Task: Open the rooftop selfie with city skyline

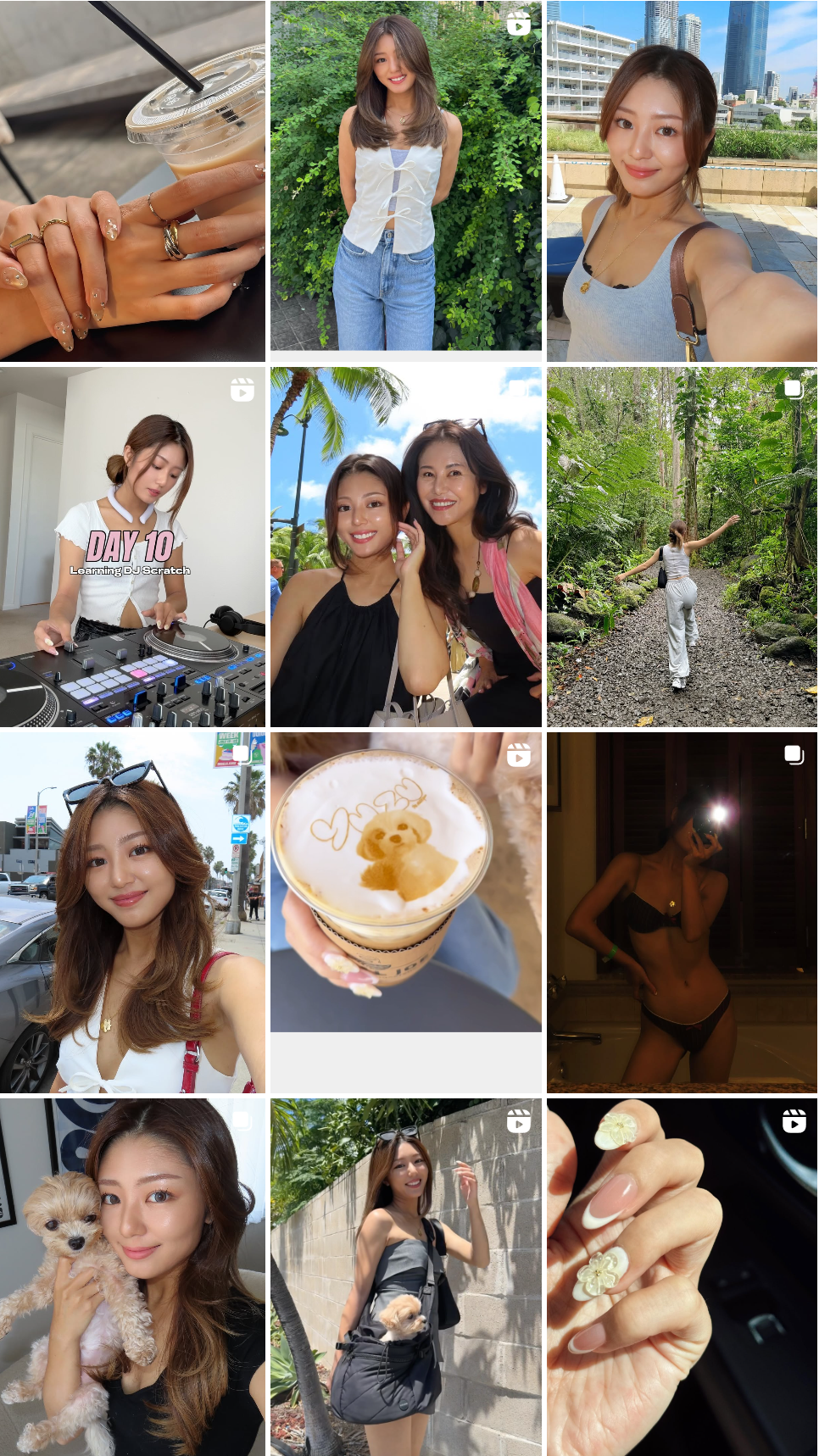Action: (682, 181)
